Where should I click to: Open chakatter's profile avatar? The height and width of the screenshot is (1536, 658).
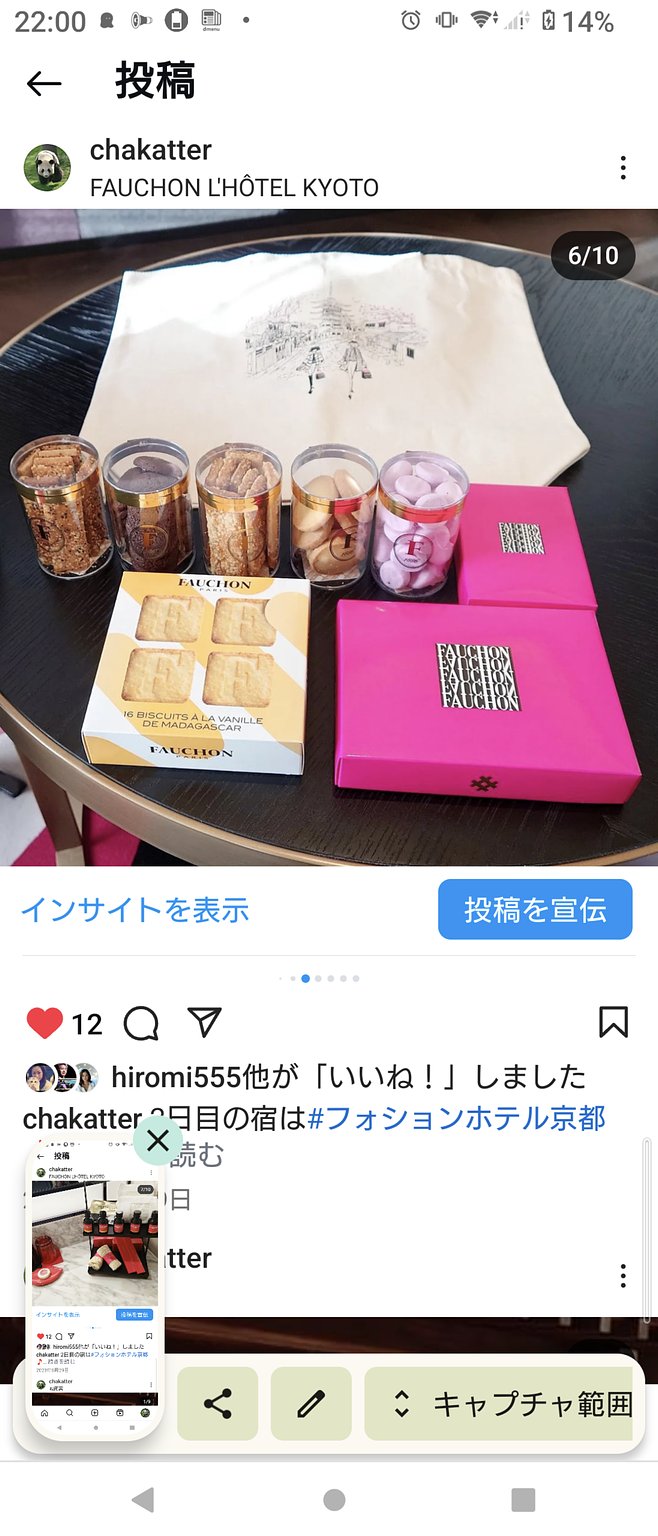click(47, 167)
